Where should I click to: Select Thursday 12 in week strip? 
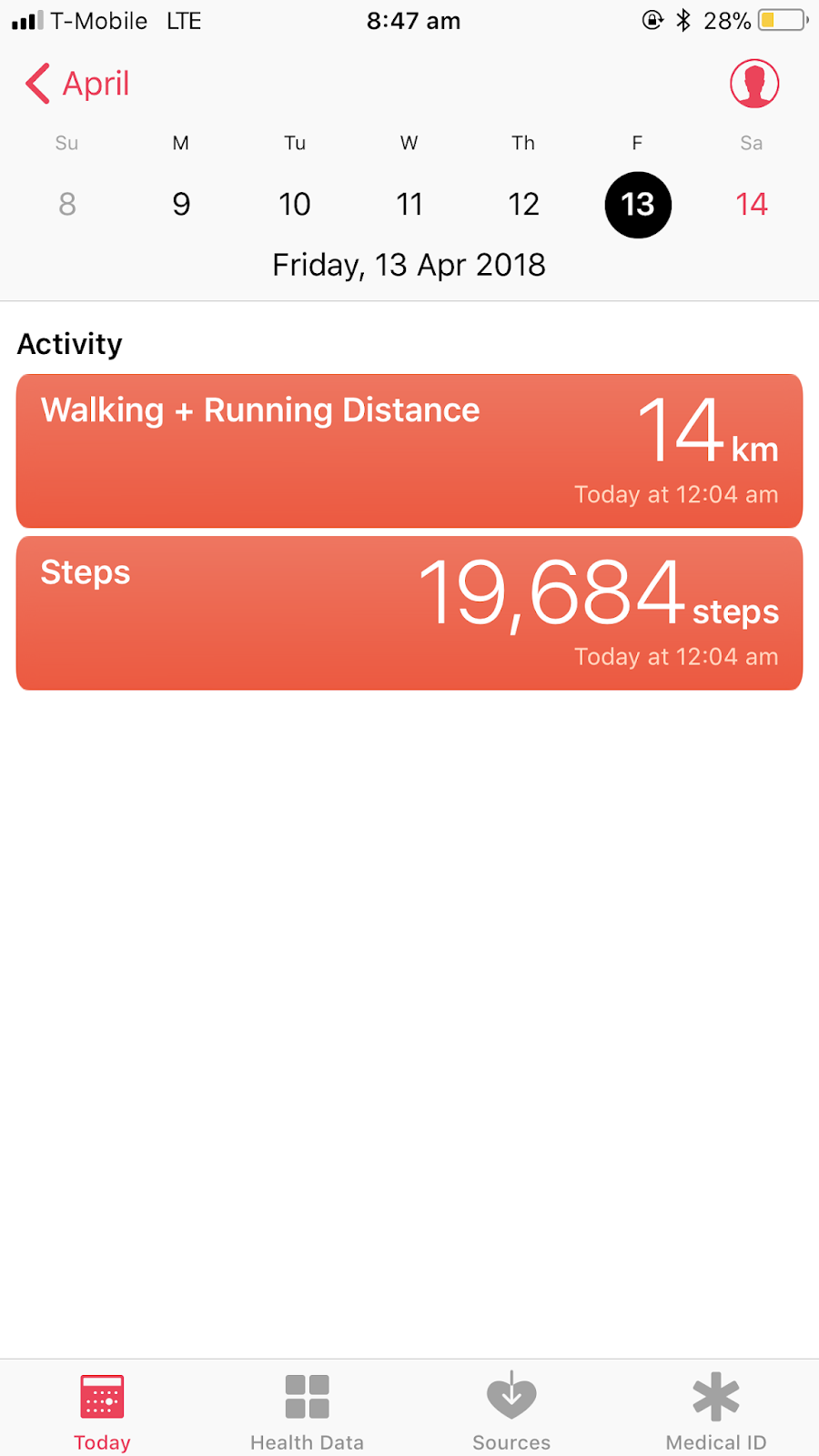point(523,204)
